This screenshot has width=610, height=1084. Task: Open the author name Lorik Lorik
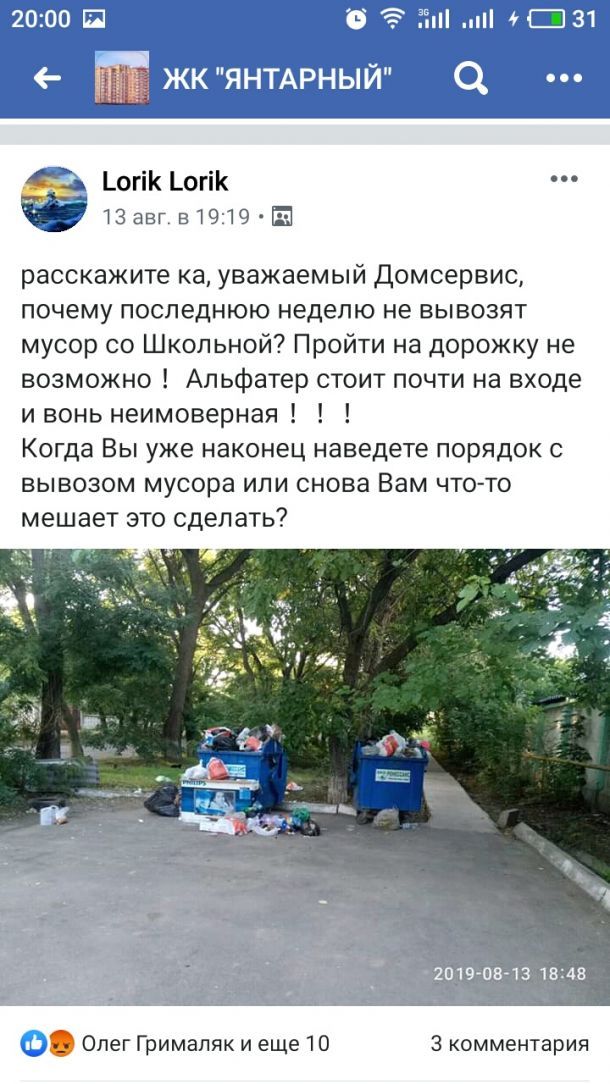(x=165, y=181)
